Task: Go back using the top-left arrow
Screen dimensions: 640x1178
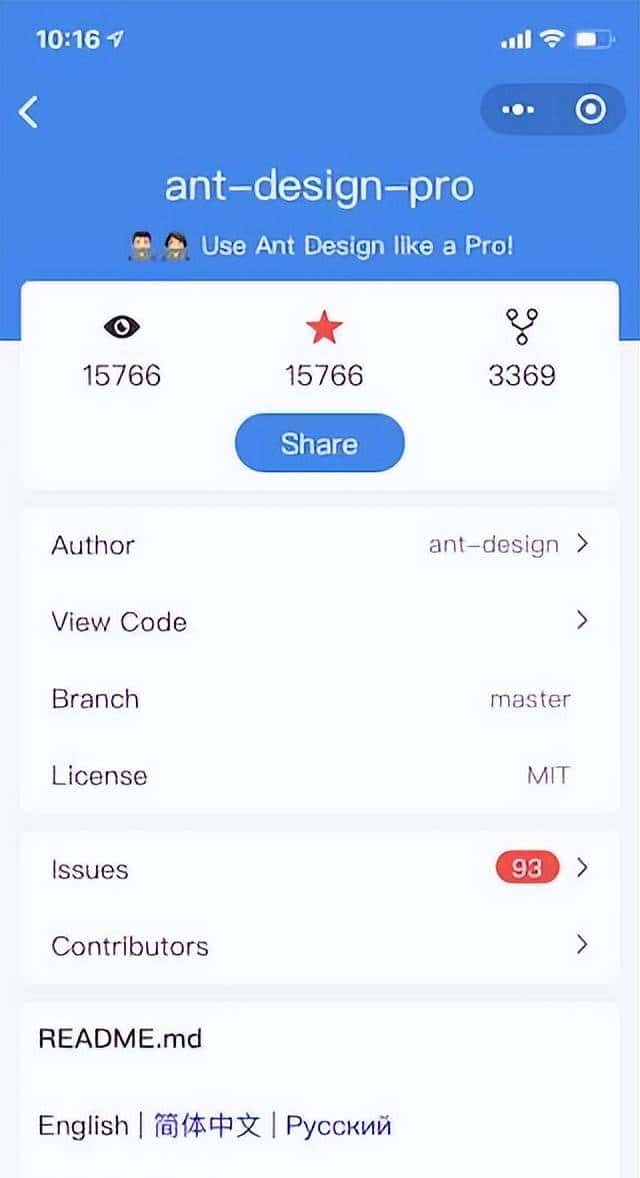Action: (29, 111)
